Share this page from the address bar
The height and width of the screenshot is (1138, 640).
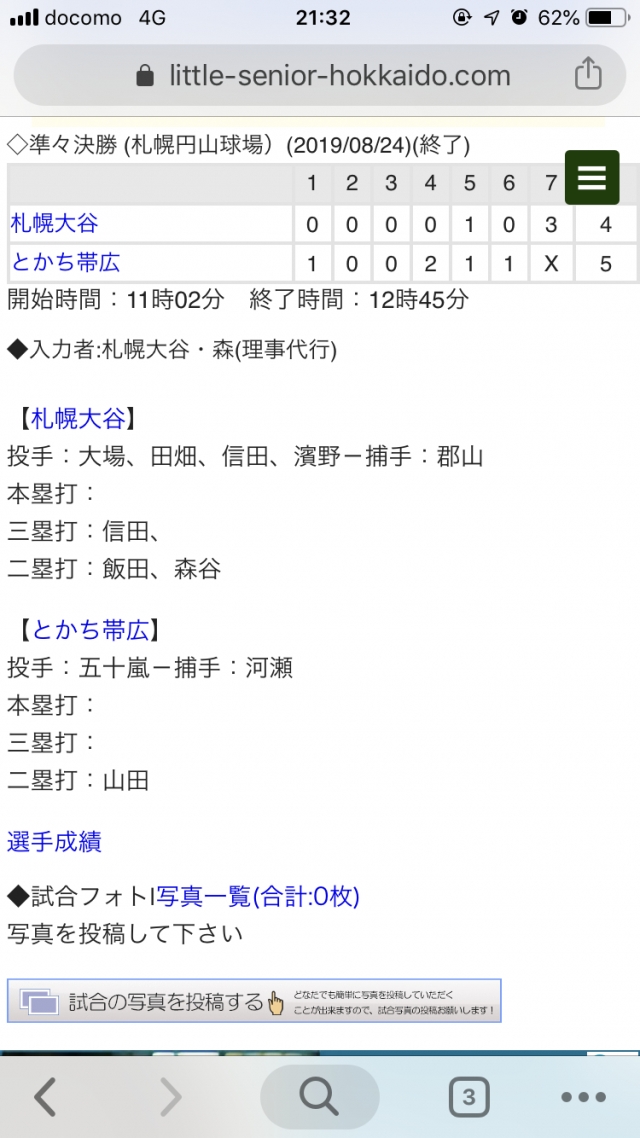[x=588, y=75]
